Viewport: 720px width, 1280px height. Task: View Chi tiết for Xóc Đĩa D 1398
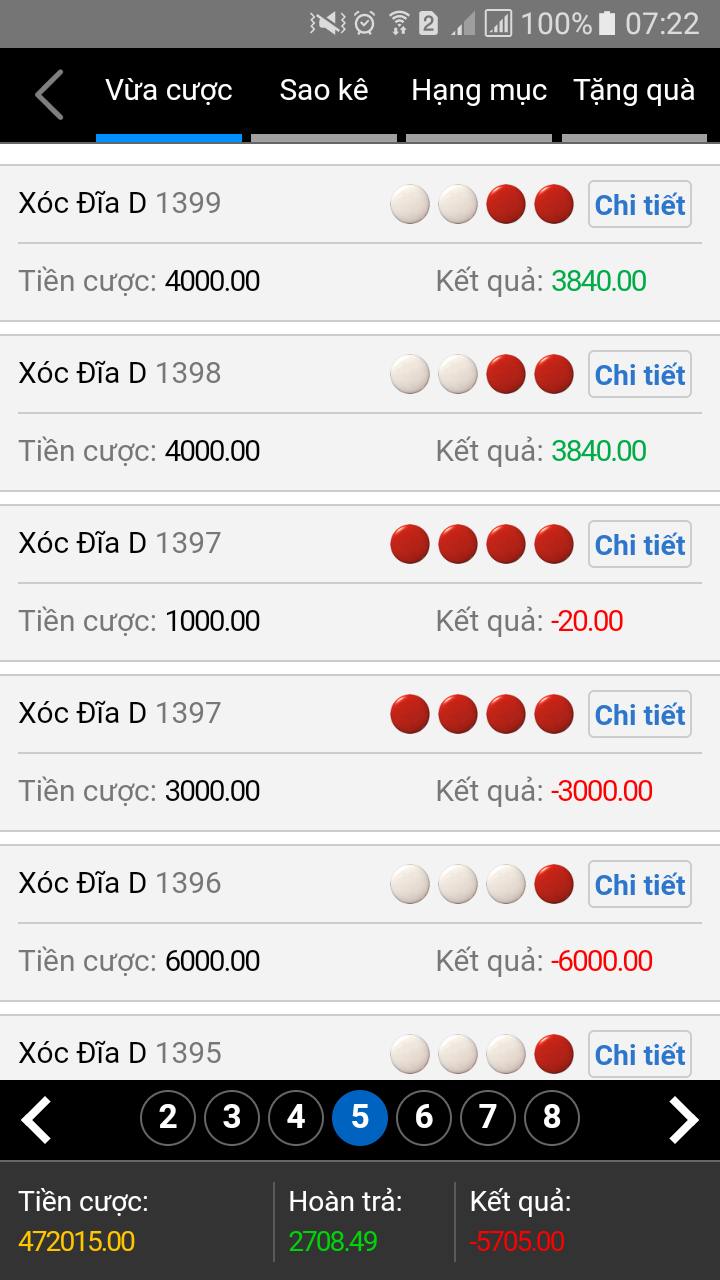coord(640,375)
